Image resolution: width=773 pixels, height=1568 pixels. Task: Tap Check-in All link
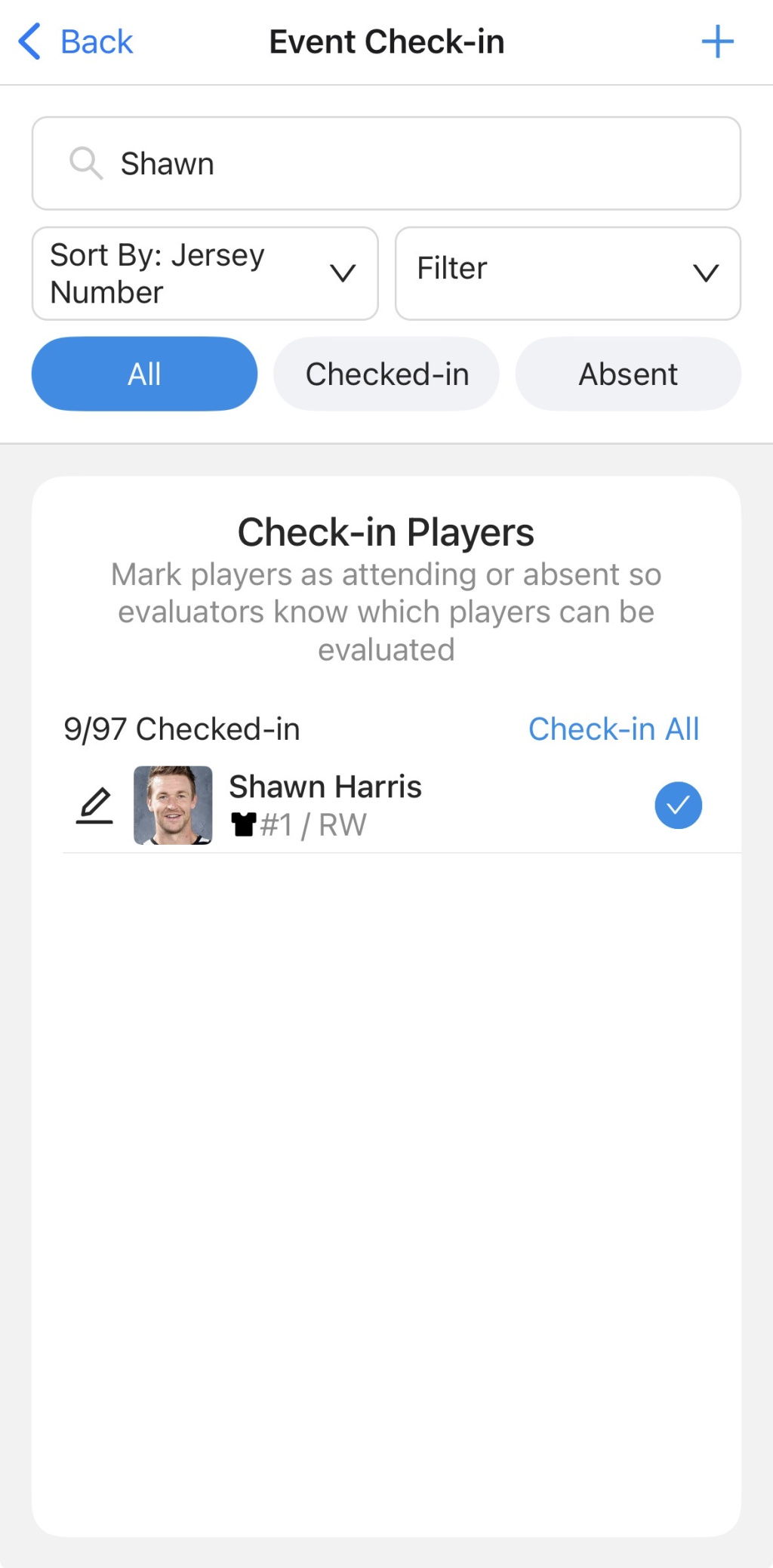[x=613, y=729]
